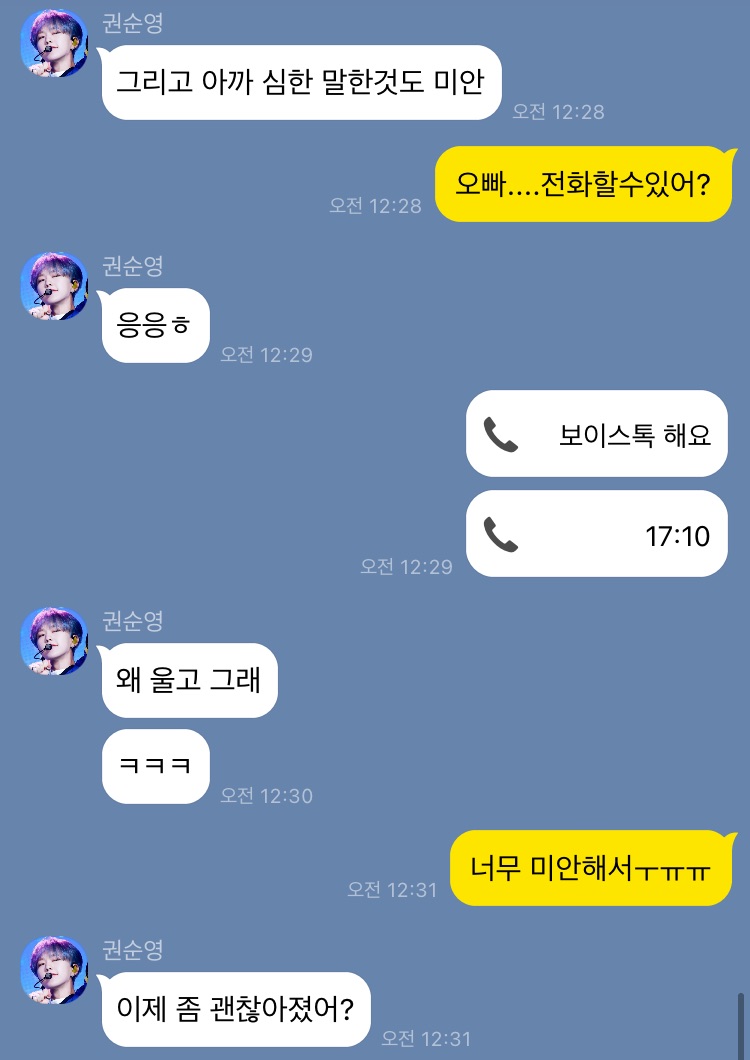Screen dimensions: 750x1060
Task: Open 권순영's avatar by 그리고 아까 심한 message
Action: coord(54,42)
